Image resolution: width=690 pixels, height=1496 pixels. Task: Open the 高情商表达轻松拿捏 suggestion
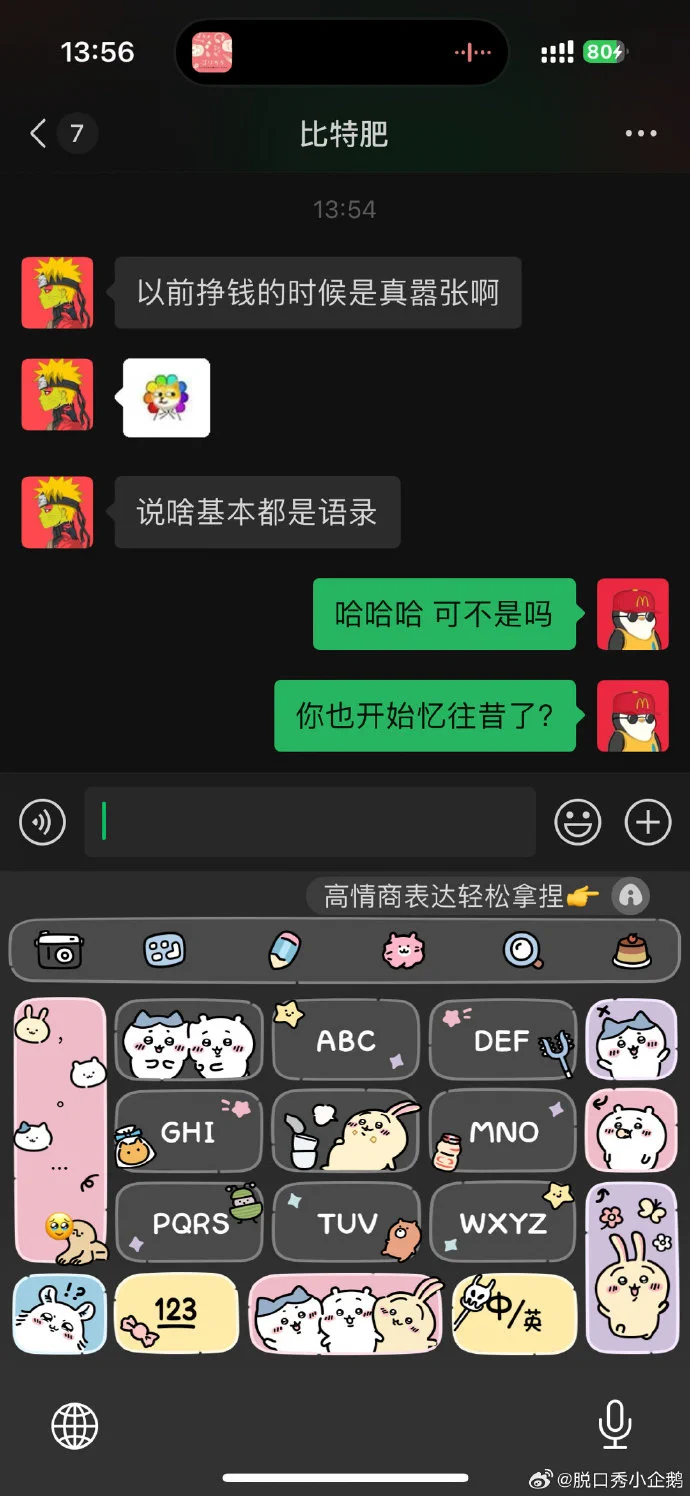[460, 895]
